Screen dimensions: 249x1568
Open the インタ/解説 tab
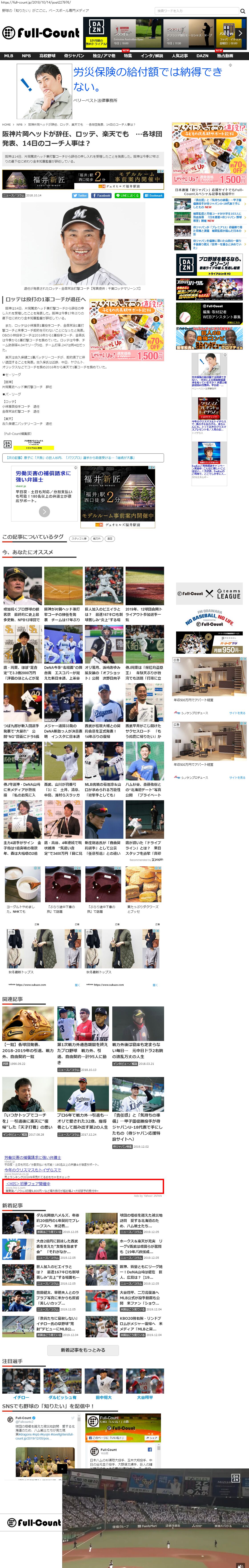pos(152,55)
